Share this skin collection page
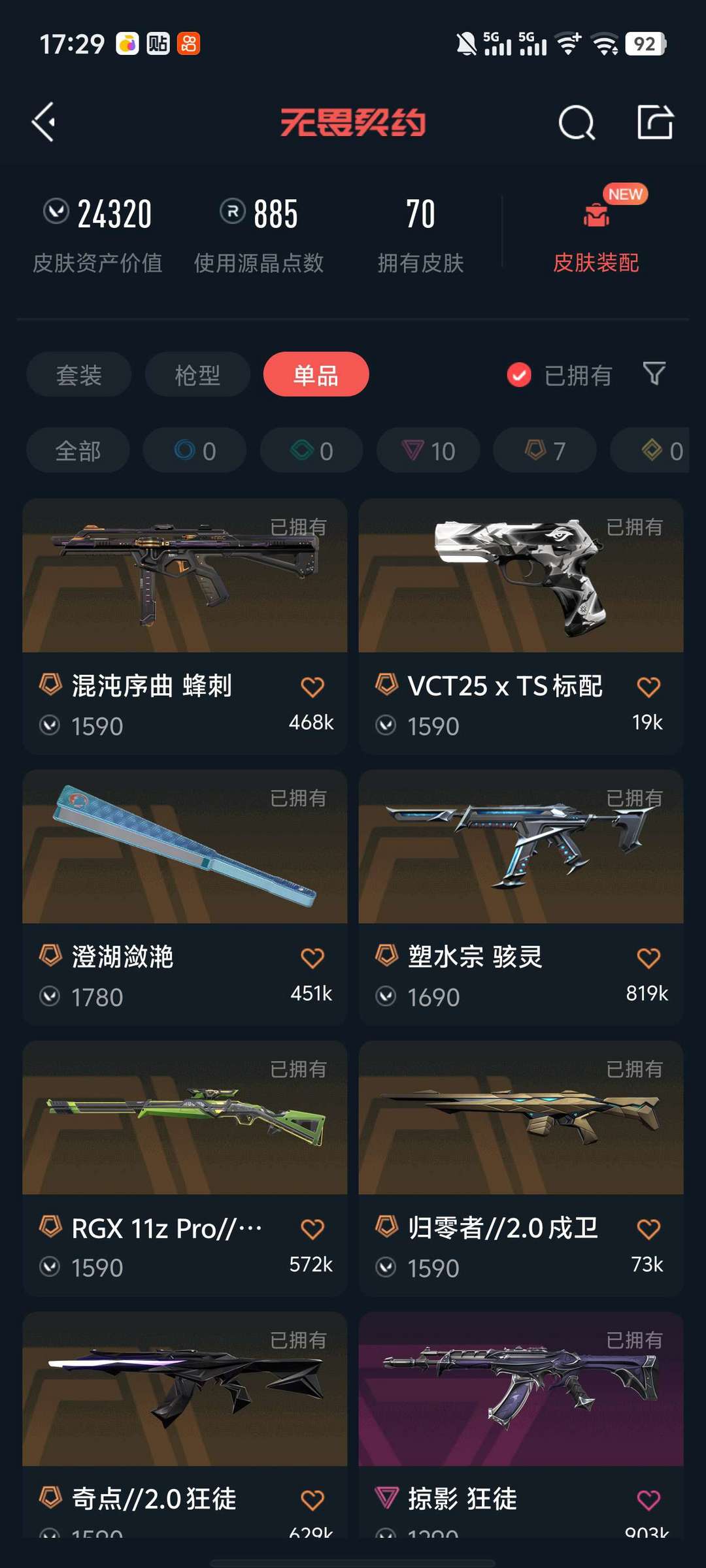This screenshot has width=706, height=1568. pyautogui.click(x=654, y=122)
